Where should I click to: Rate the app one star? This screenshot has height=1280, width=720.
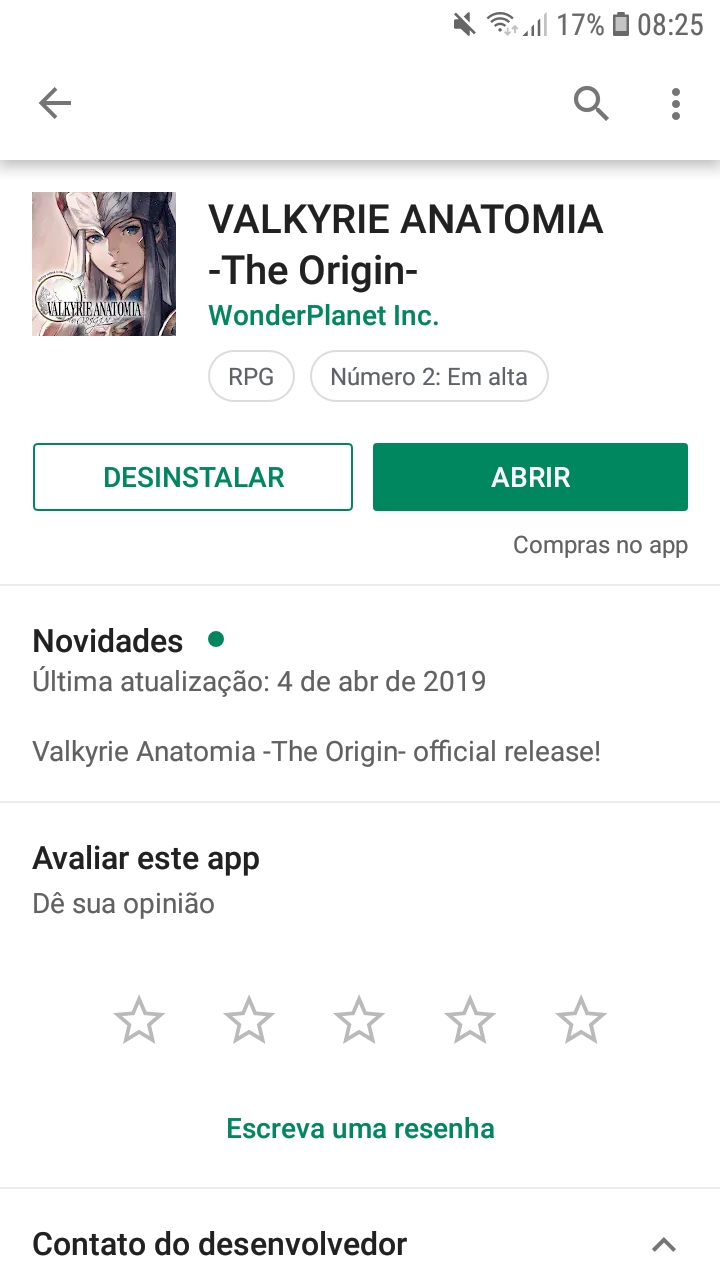139,1021
